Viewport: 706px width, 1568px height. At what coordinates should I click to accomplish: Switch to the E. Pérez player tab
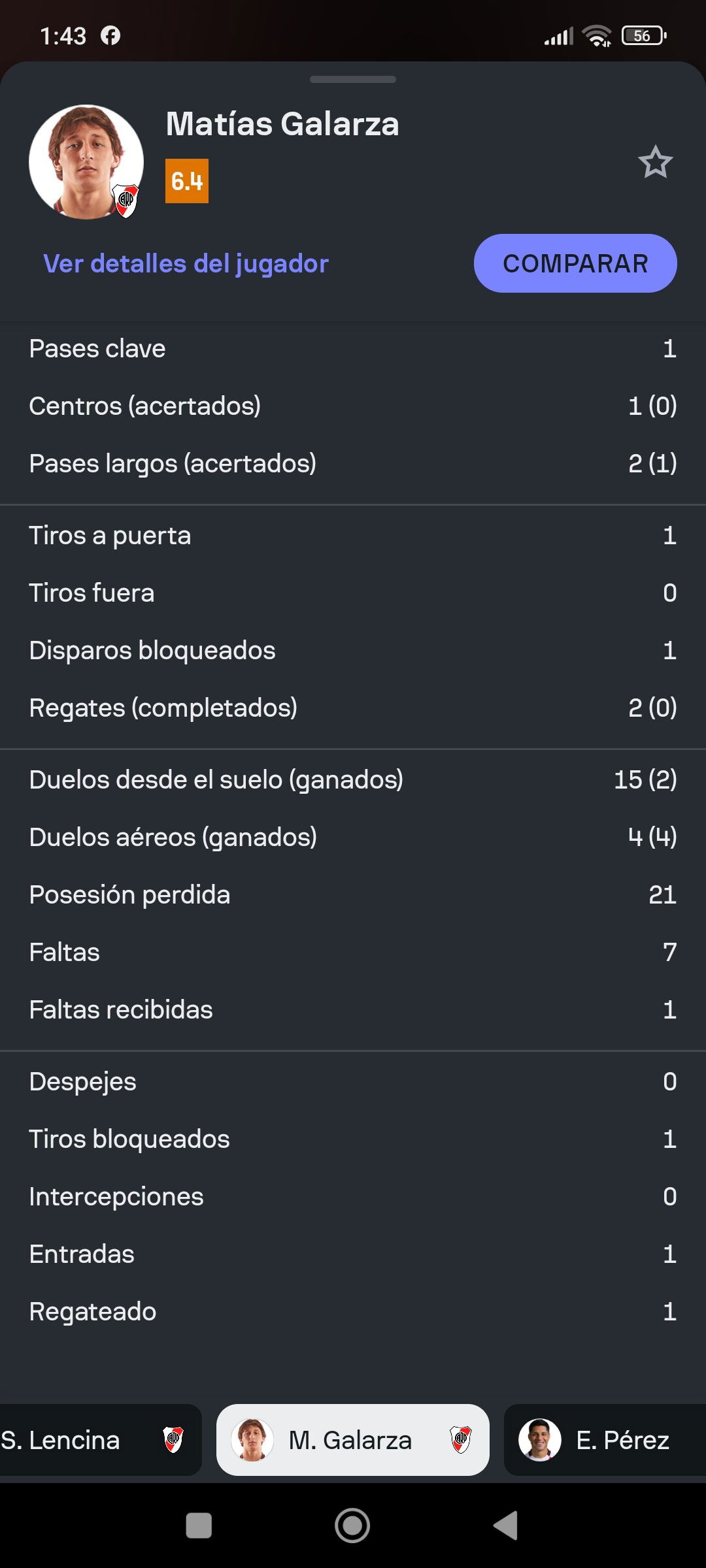(605, 1440)
